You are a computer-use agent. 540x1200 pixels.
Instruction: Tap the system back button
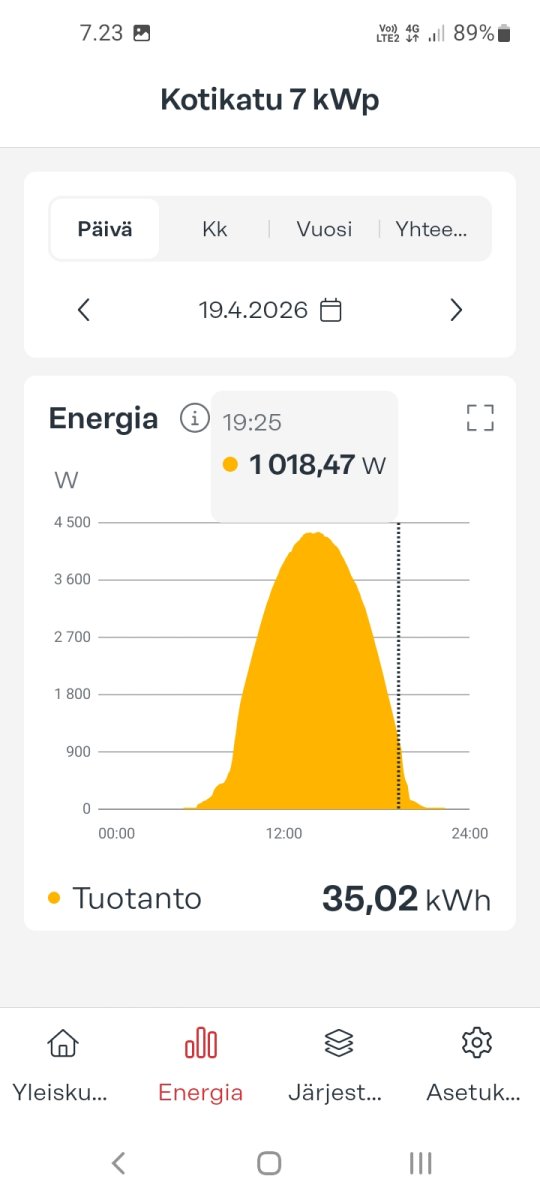[x=118, y=1162]
